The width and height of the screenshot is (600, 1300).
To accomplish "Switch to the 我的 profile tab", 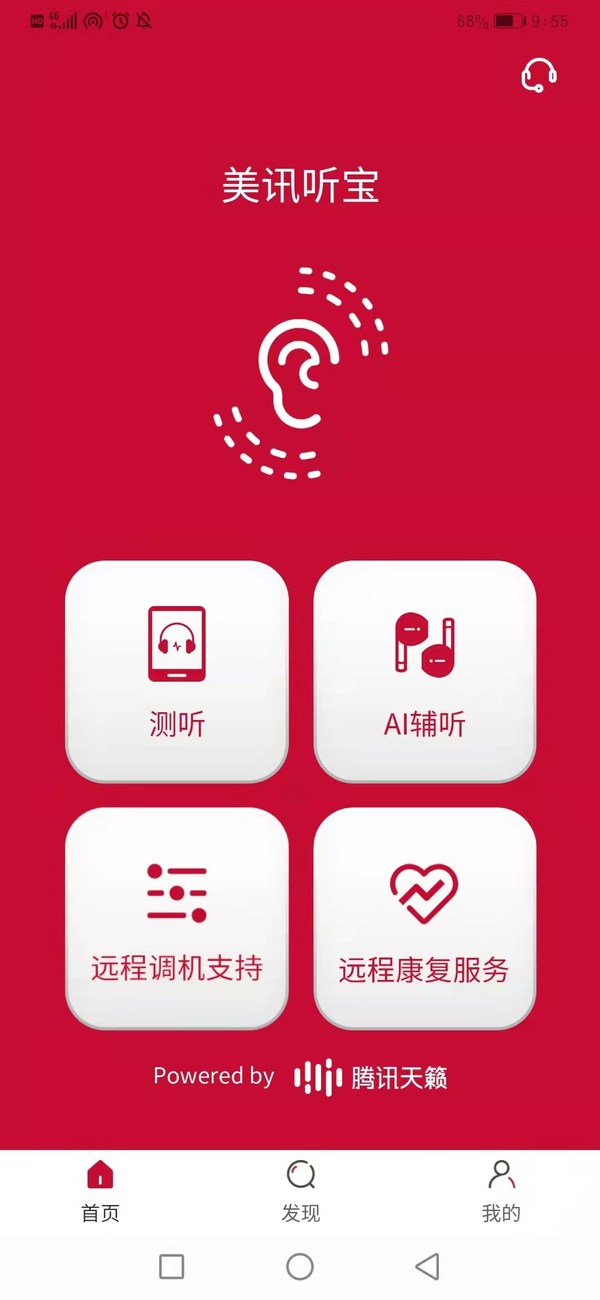I will click(x=501, y=1191).
